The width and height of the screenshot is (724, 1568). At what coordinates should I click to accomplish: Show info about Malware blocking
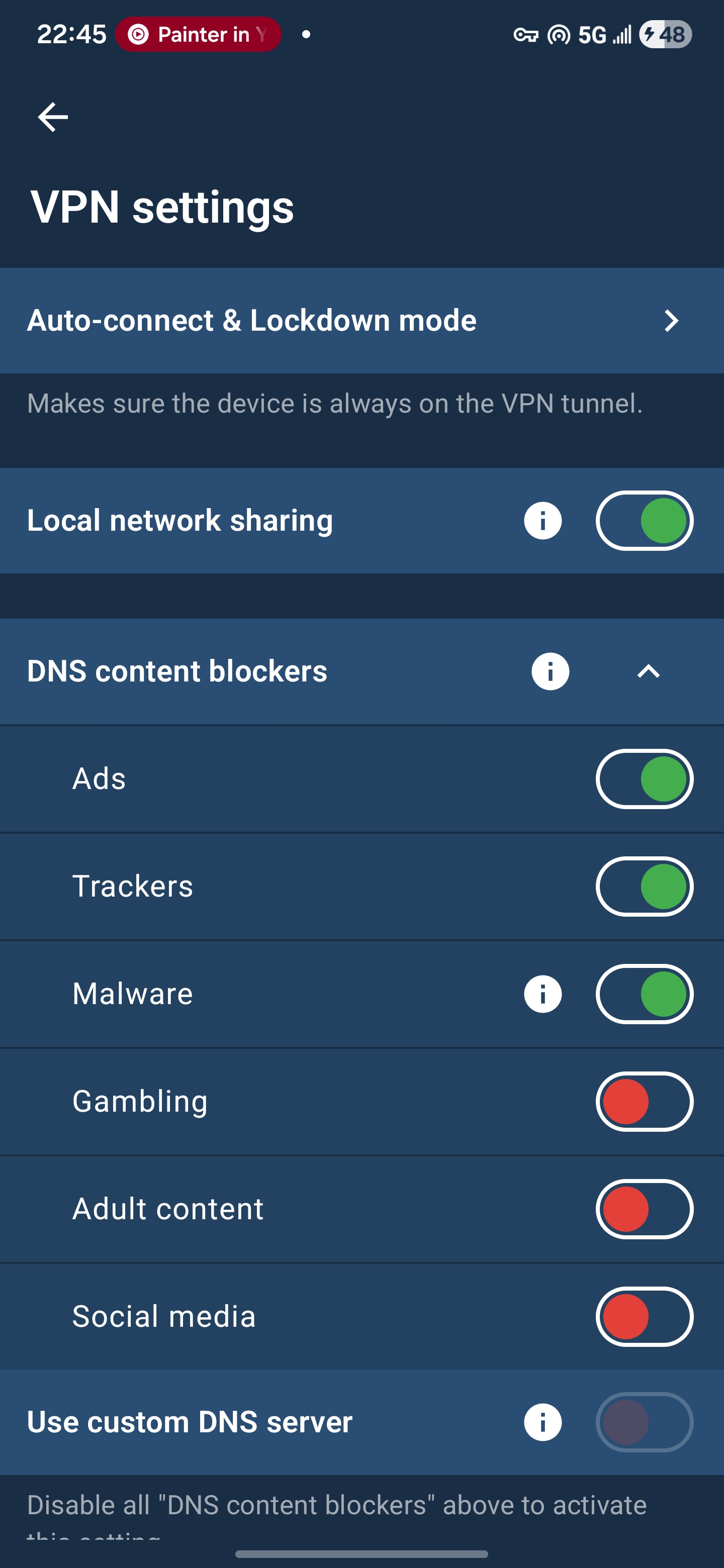542,994
